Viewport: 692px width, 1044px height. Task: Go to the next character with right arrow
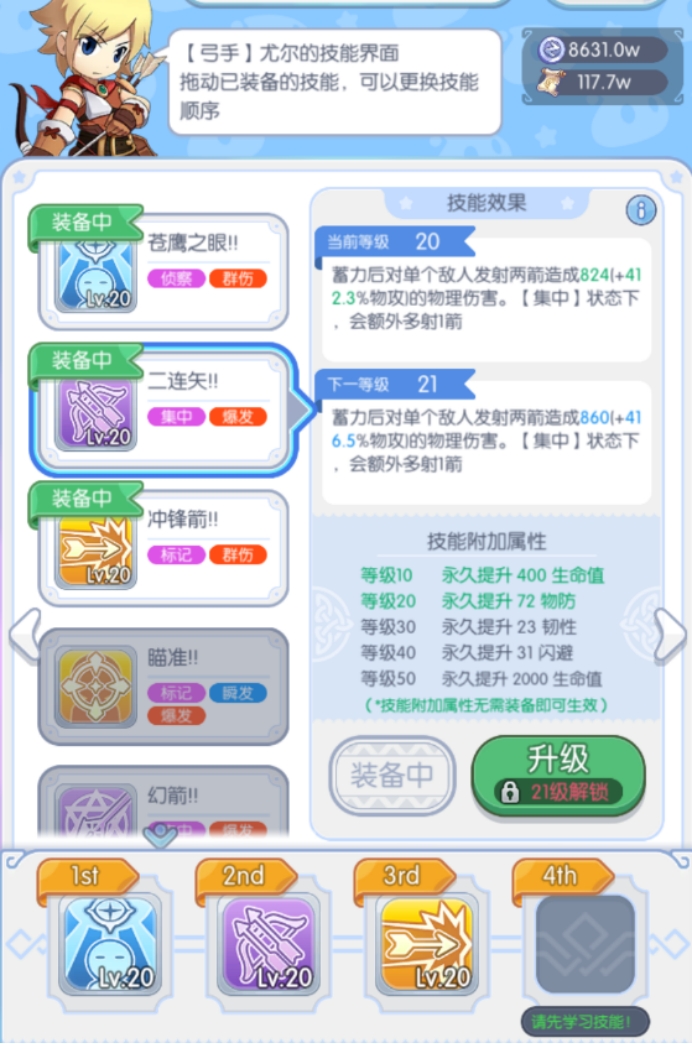669,633
